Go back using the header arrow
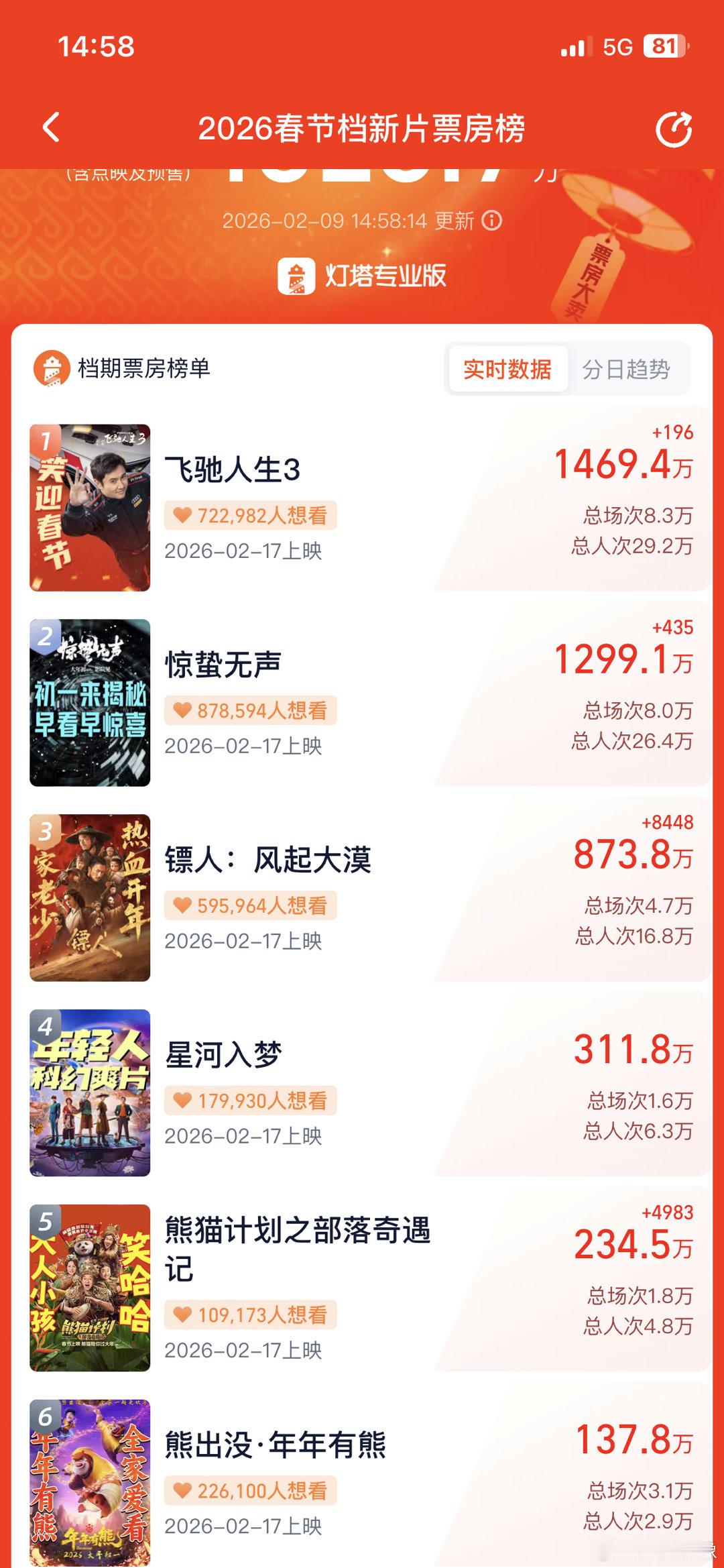 (x=52, y=127)
